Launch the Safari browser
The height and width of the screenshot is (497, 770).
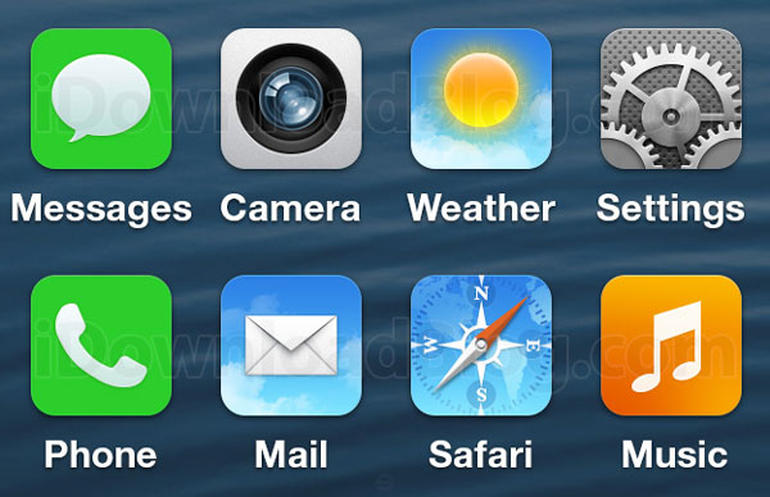(481, 345)
